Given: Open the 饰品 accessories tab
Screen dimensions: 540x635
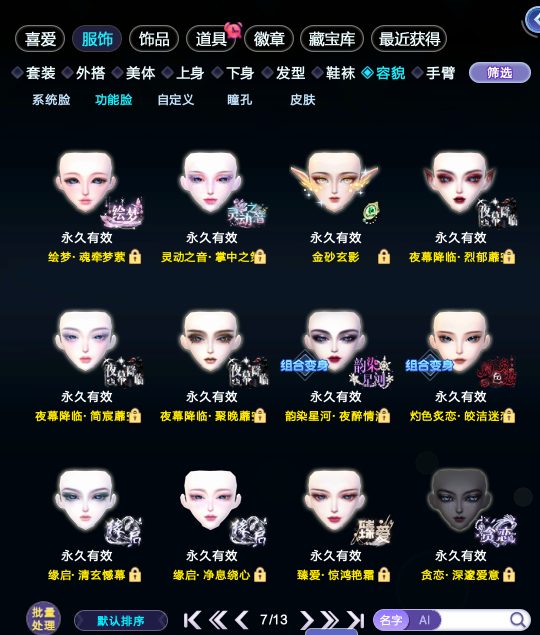Looking at the screenshot, I should pyautogui.click(x=154, y=39).
